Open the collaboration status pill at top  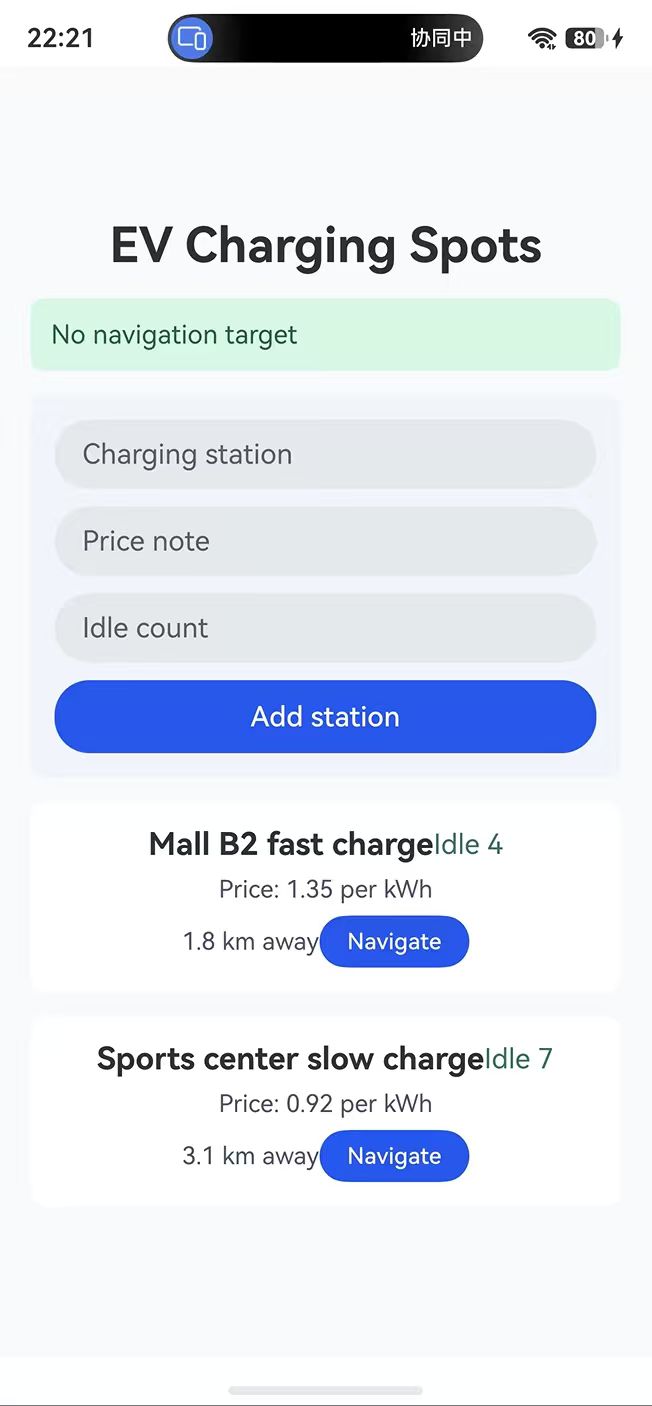(x=325, y=39)
